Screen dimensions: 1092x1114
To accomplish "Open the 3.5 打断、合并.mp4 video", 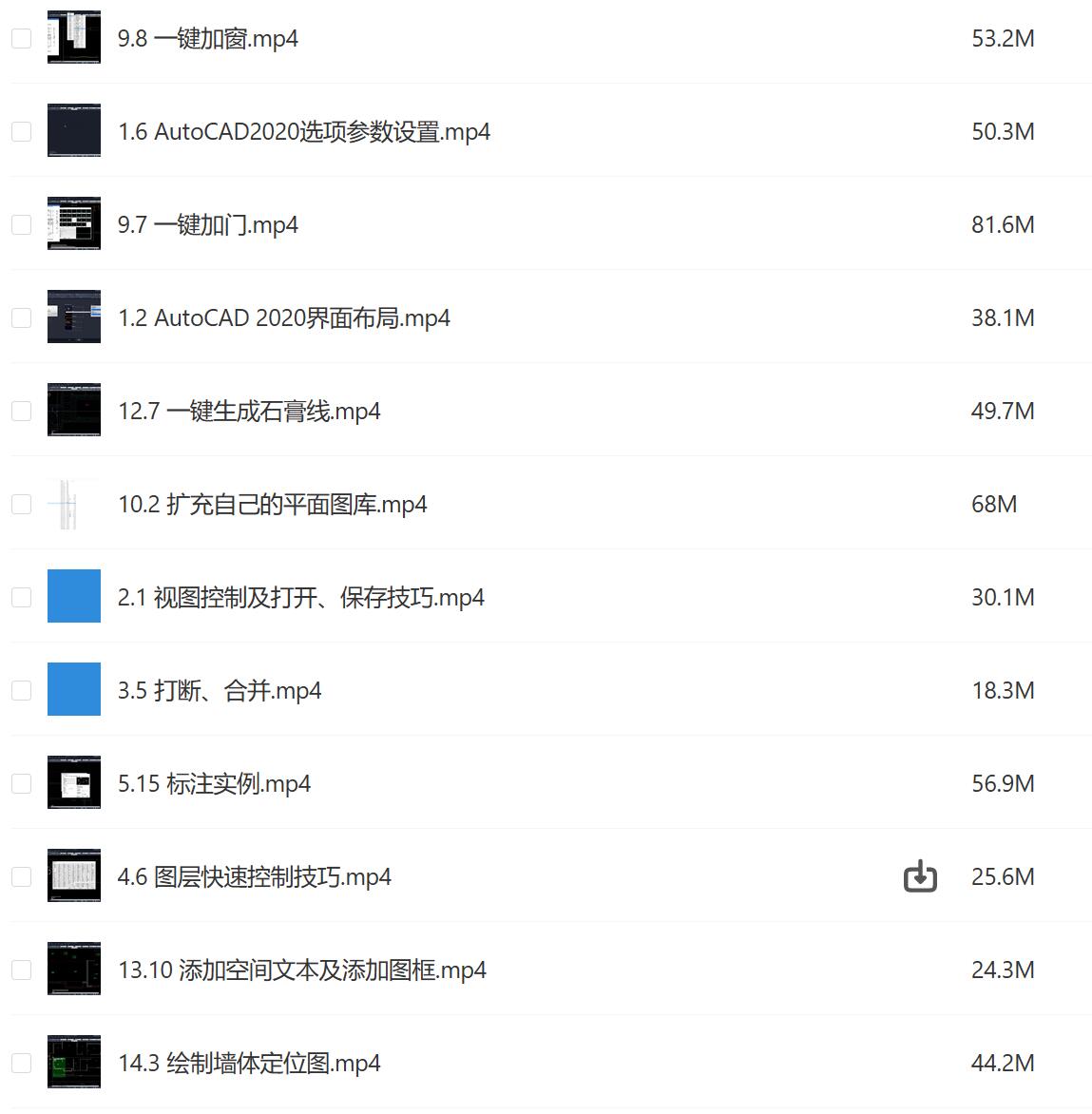I will point(219,691).
